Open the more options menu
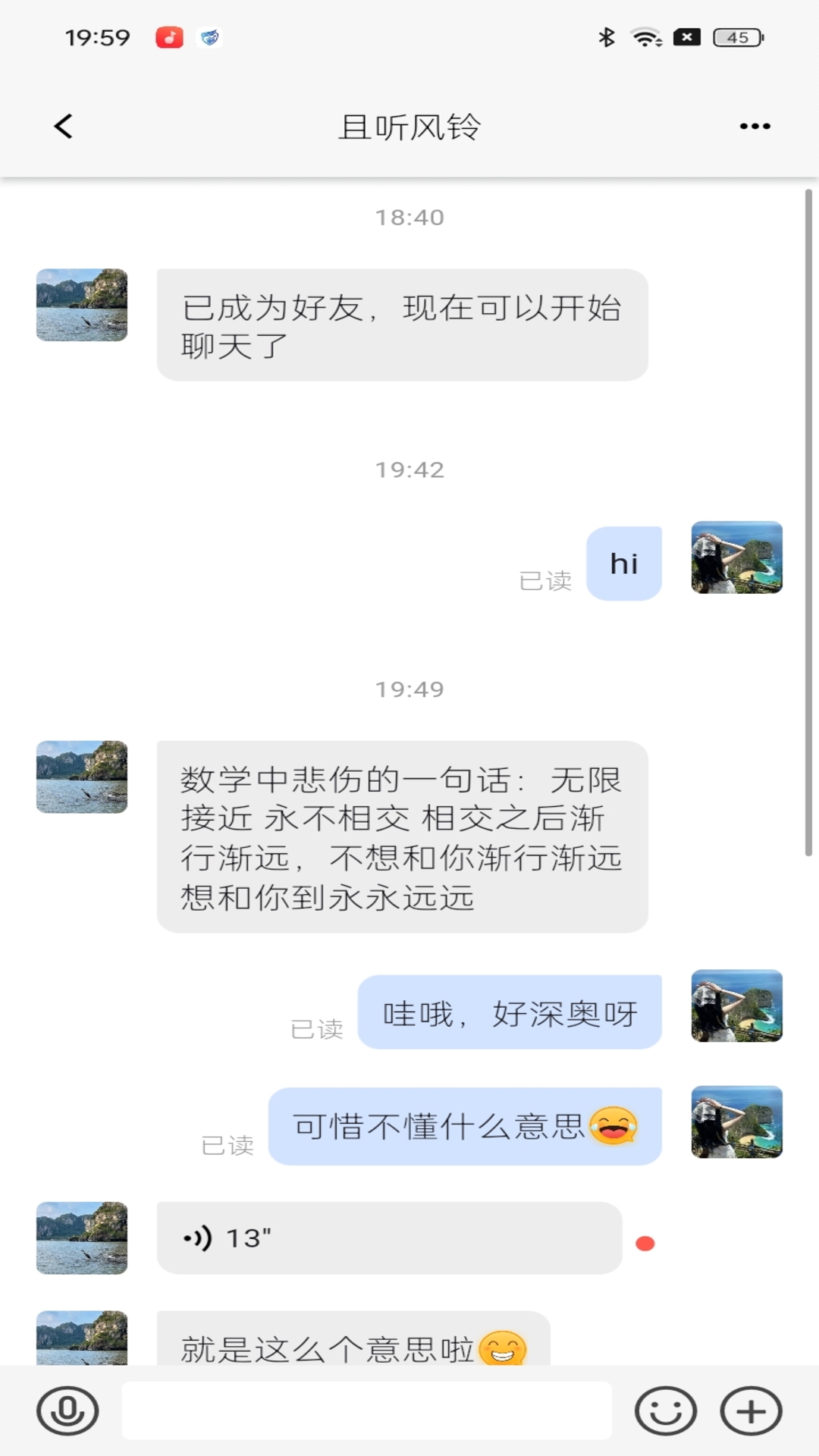The width and height of the screenshot is (819, 1456). pyautogui.click(x=754, y=126)
